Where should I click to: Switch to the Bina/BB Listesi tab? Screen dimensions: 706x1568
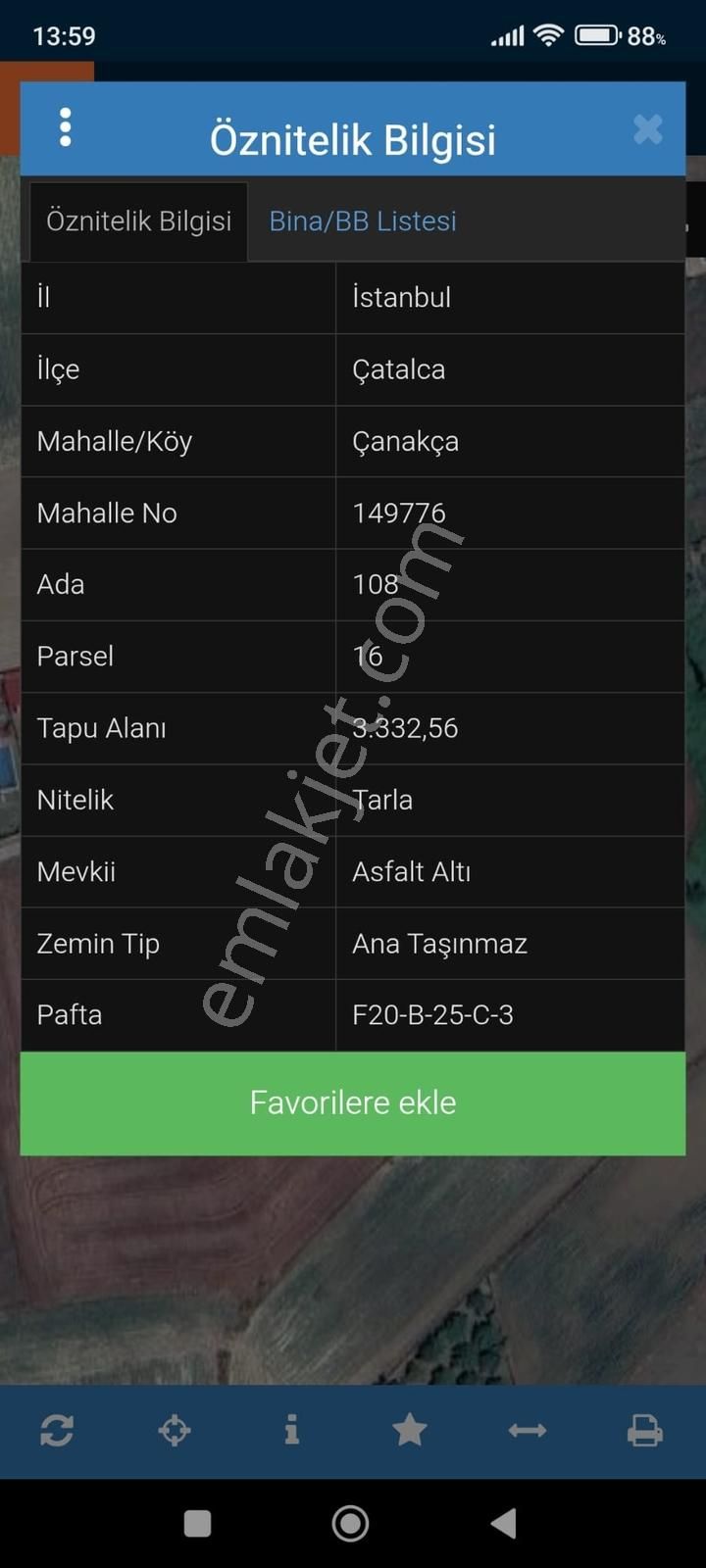[362, 221]
